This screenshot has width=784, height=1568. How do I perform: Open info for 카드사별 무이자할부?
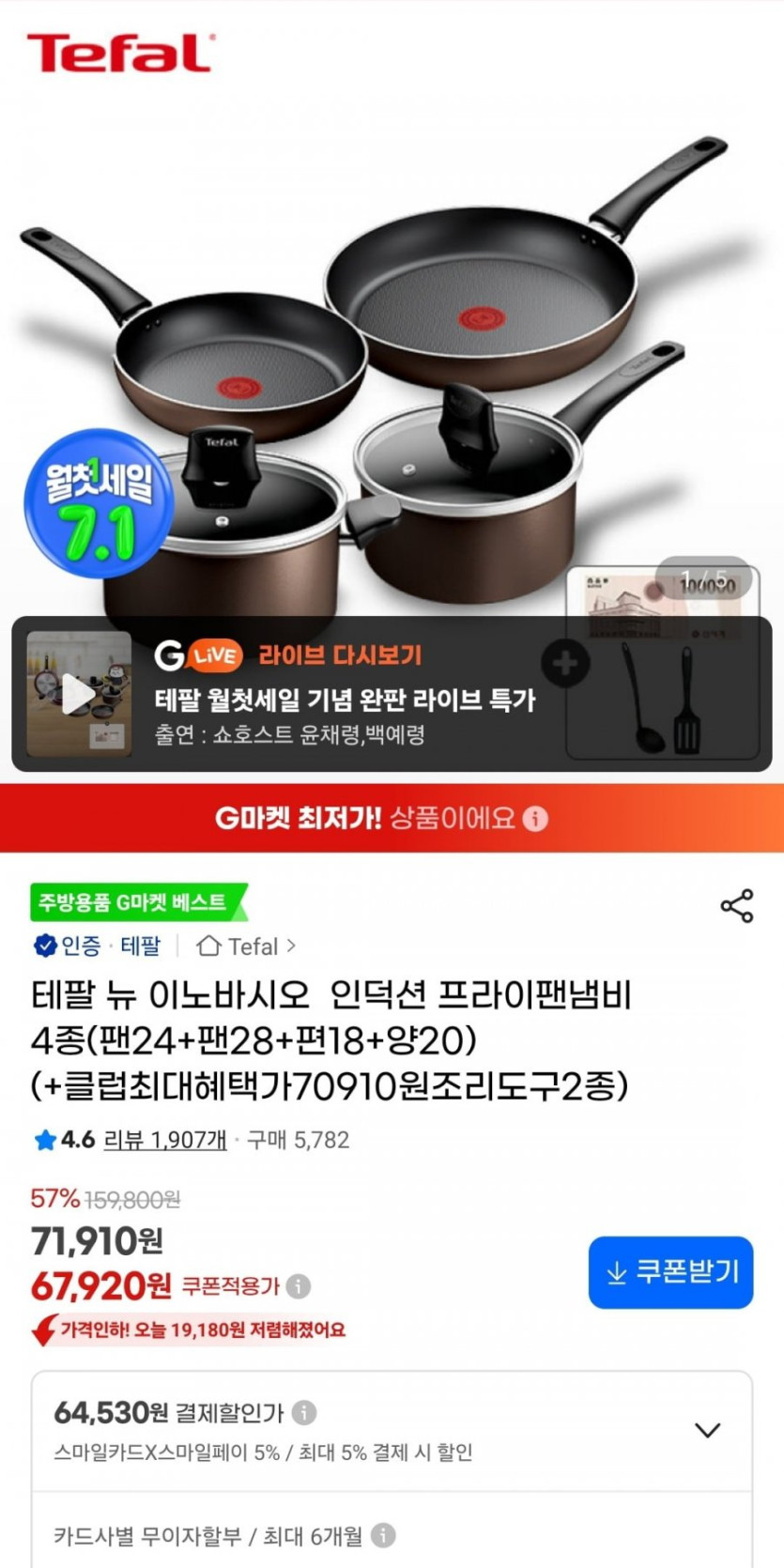pos(383,1536)
